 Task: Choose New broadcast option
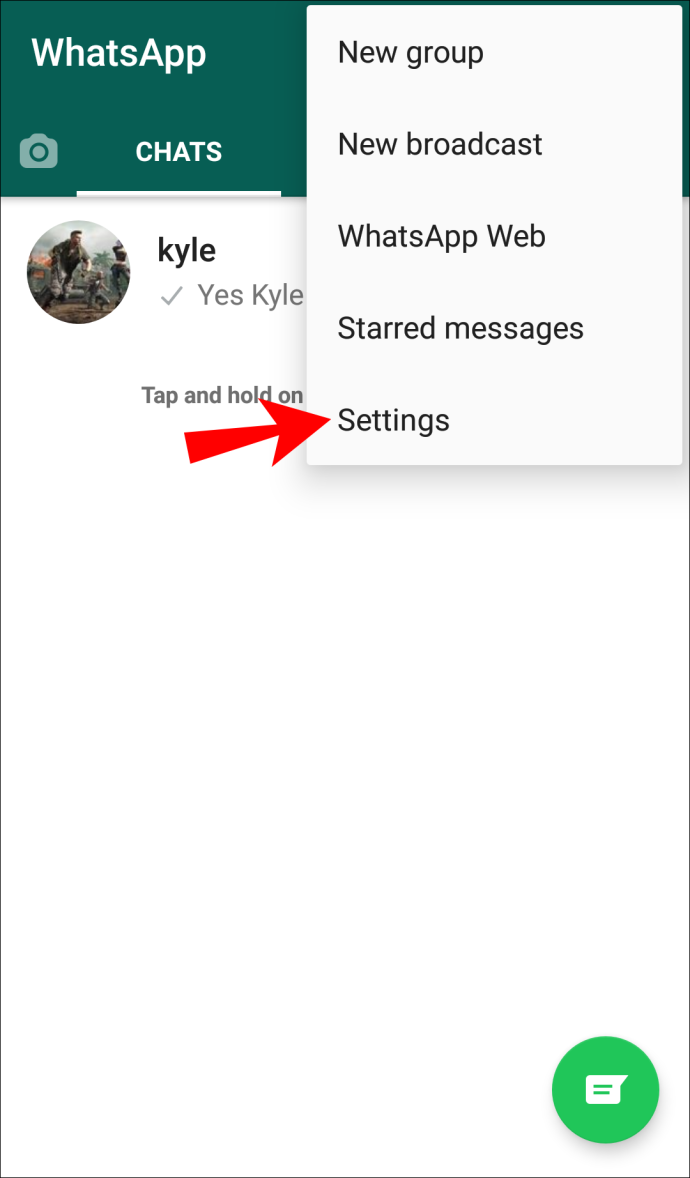coord(494,144)
